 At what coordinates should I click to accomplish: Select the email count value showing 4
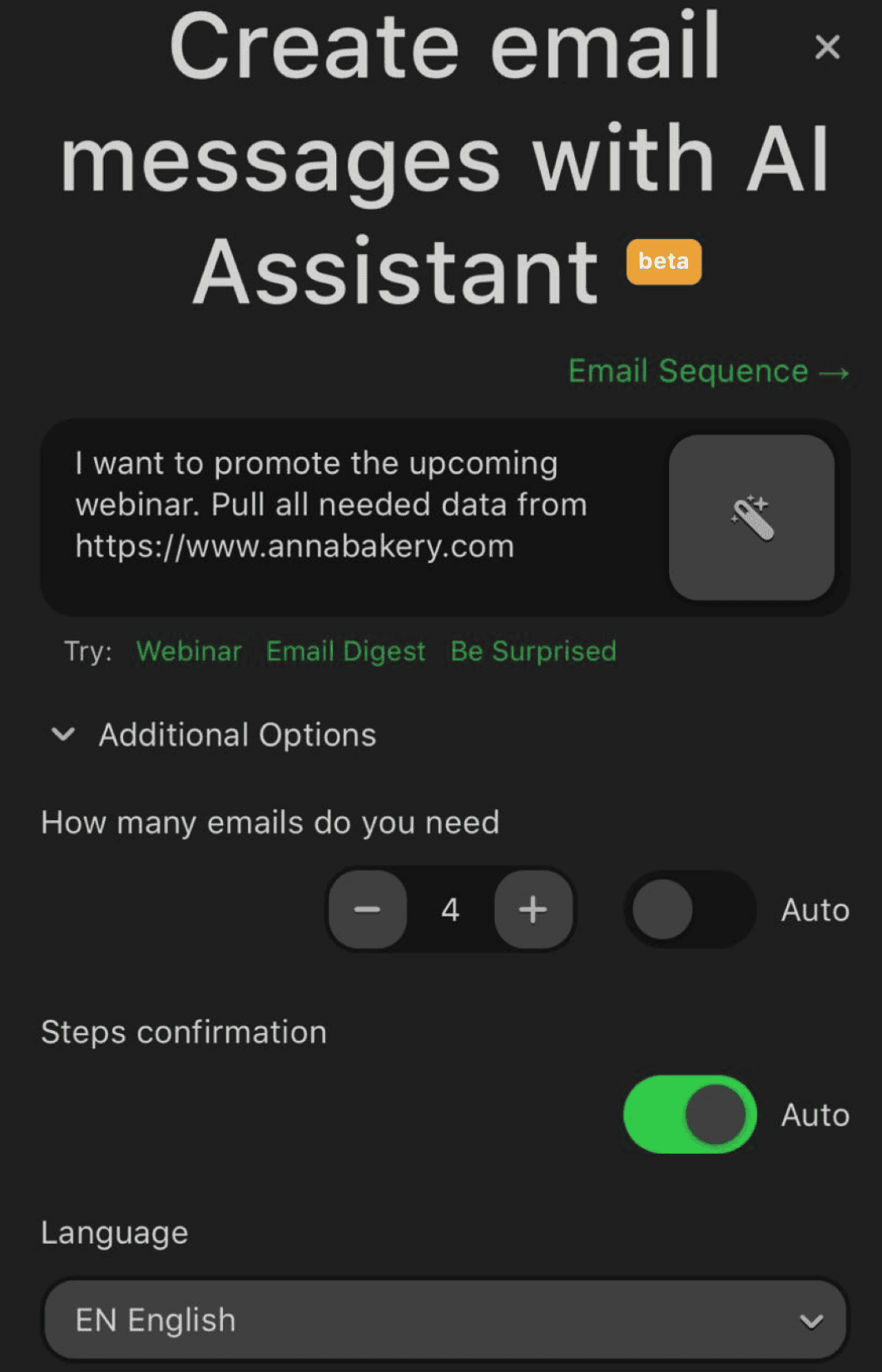[450, 909]
